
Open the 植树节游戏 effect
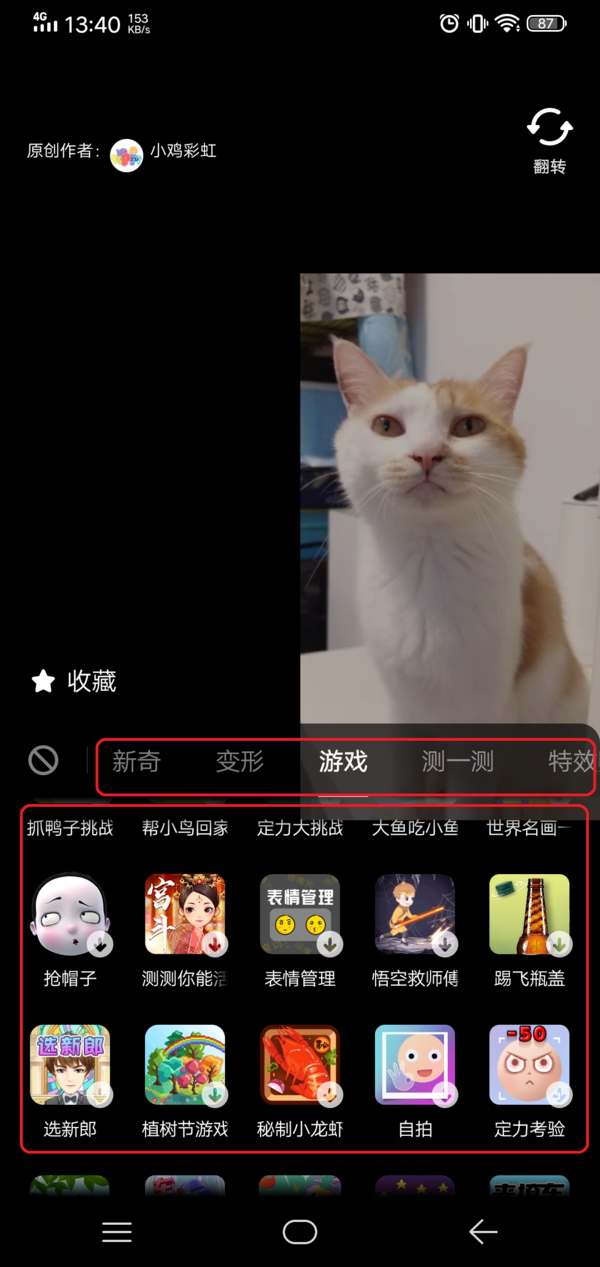(185, 1065)
